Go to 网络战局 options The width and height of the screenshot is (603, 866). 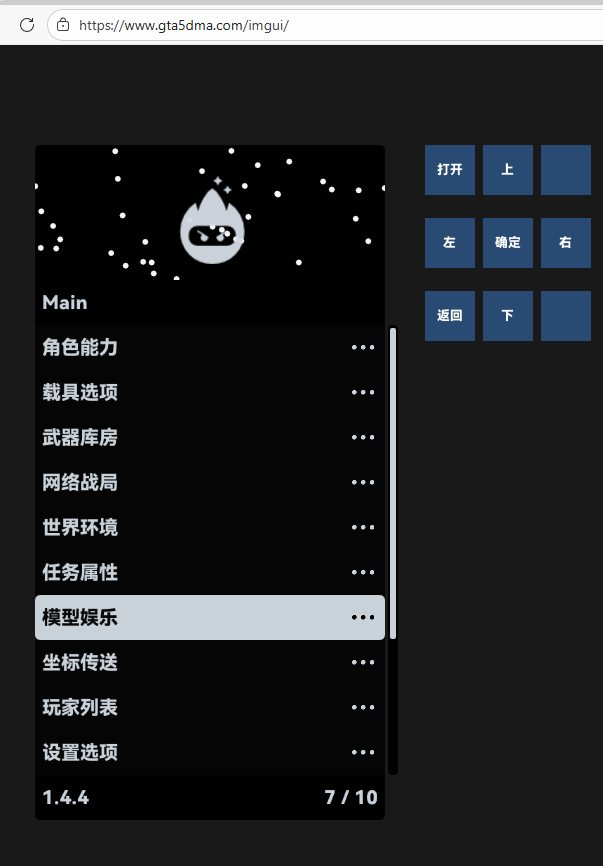click(x=209, y=483)
